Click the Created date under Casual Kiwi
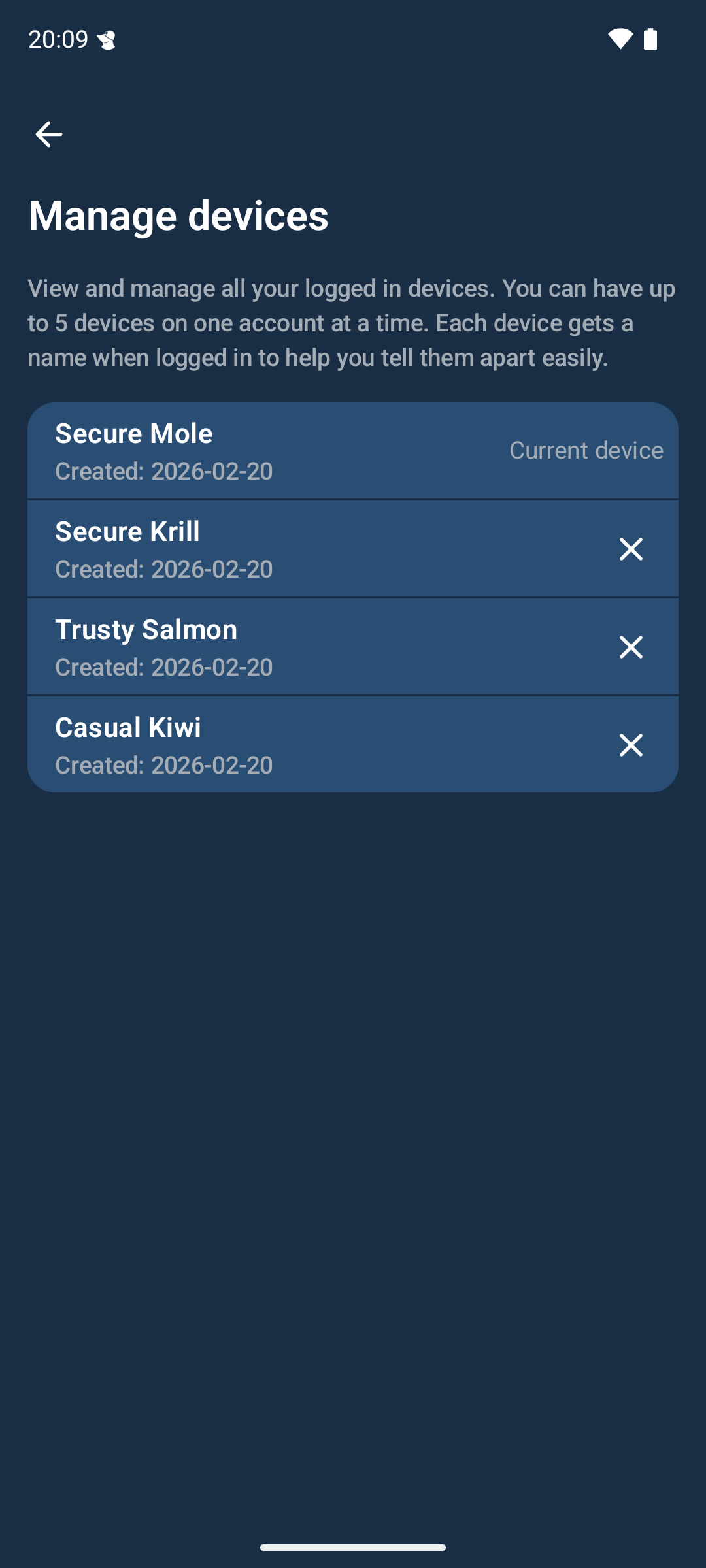706x1568 pixels. tap(163, 764)
